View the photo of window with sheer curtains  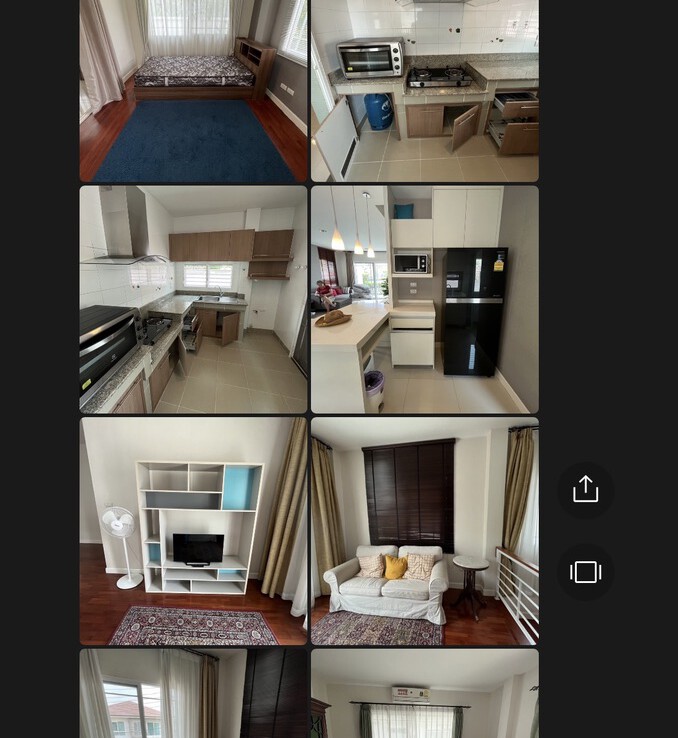click(x=193, y=694)
